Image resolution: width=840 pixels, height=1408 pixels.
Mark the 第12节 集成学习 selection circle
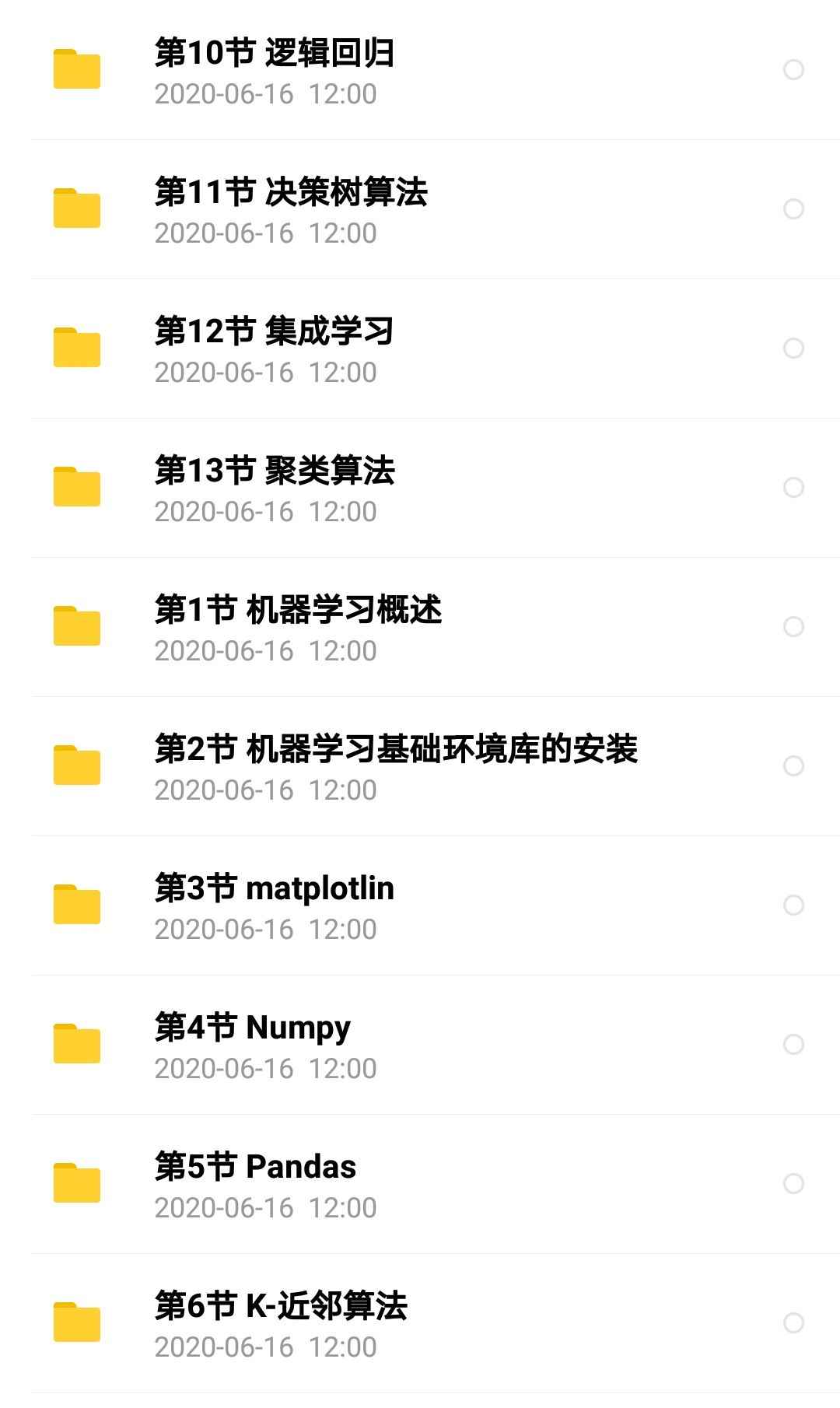click(x=793, y=348)
